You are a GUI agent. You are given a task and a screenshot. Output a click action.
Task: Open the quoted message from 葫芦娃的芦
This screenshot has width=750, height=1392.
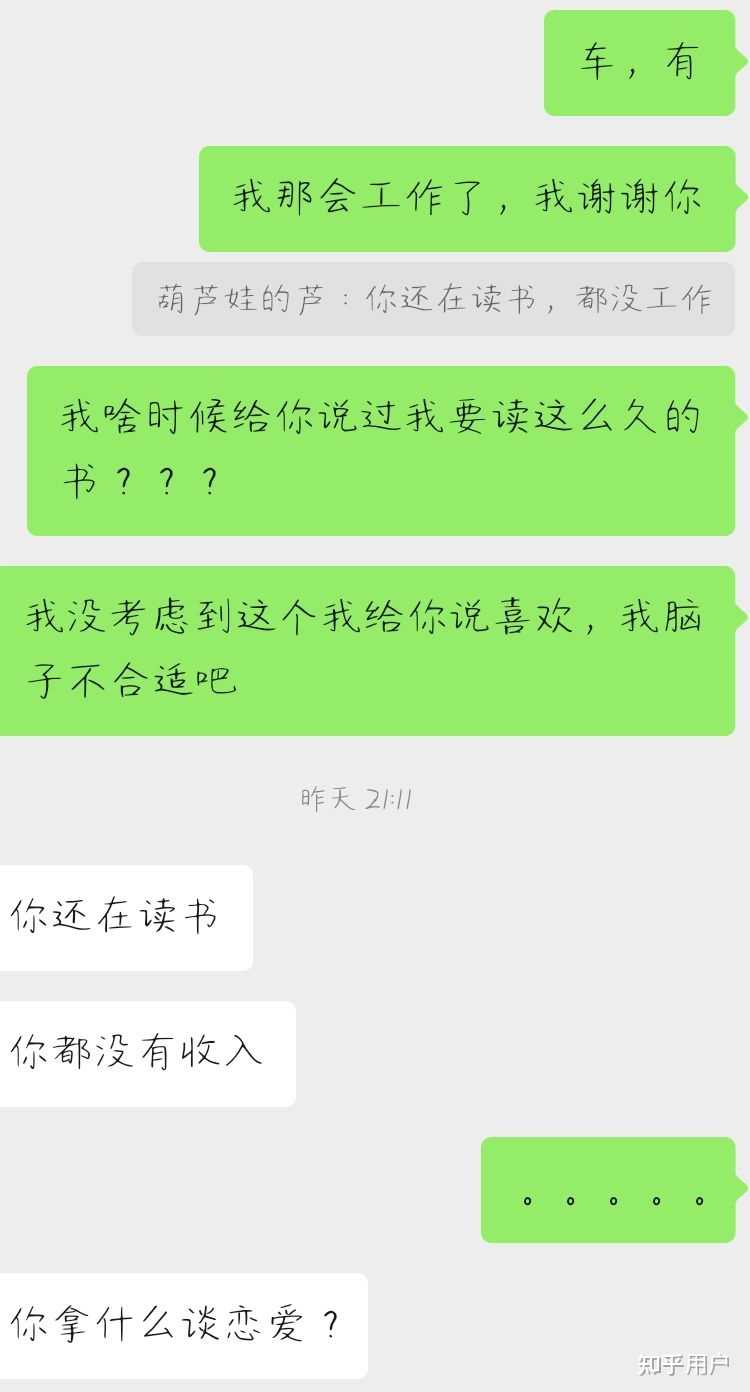[433, 299]
